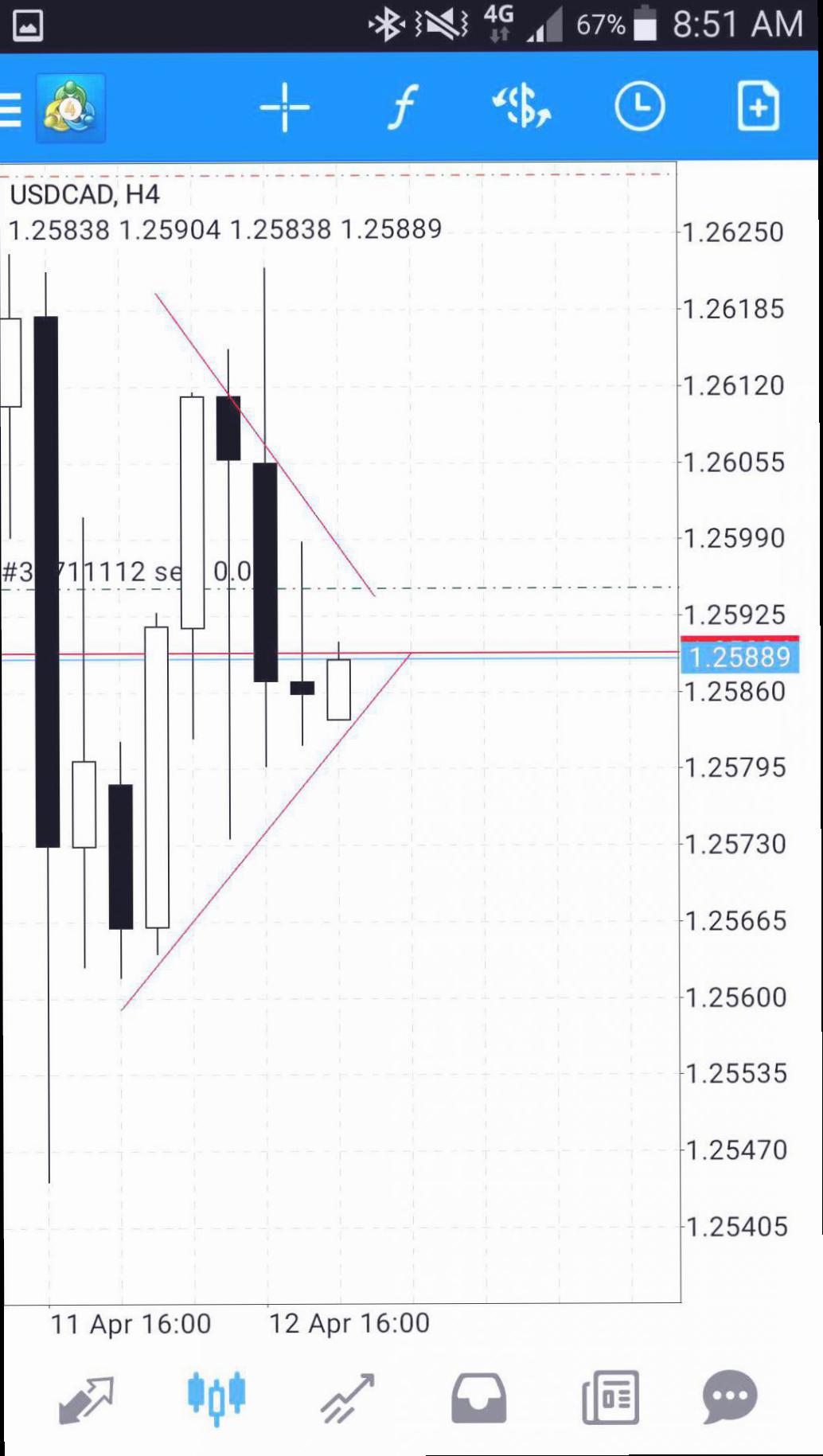
Task: Change the symbol via the dollar icon
Action: [521, 107]
